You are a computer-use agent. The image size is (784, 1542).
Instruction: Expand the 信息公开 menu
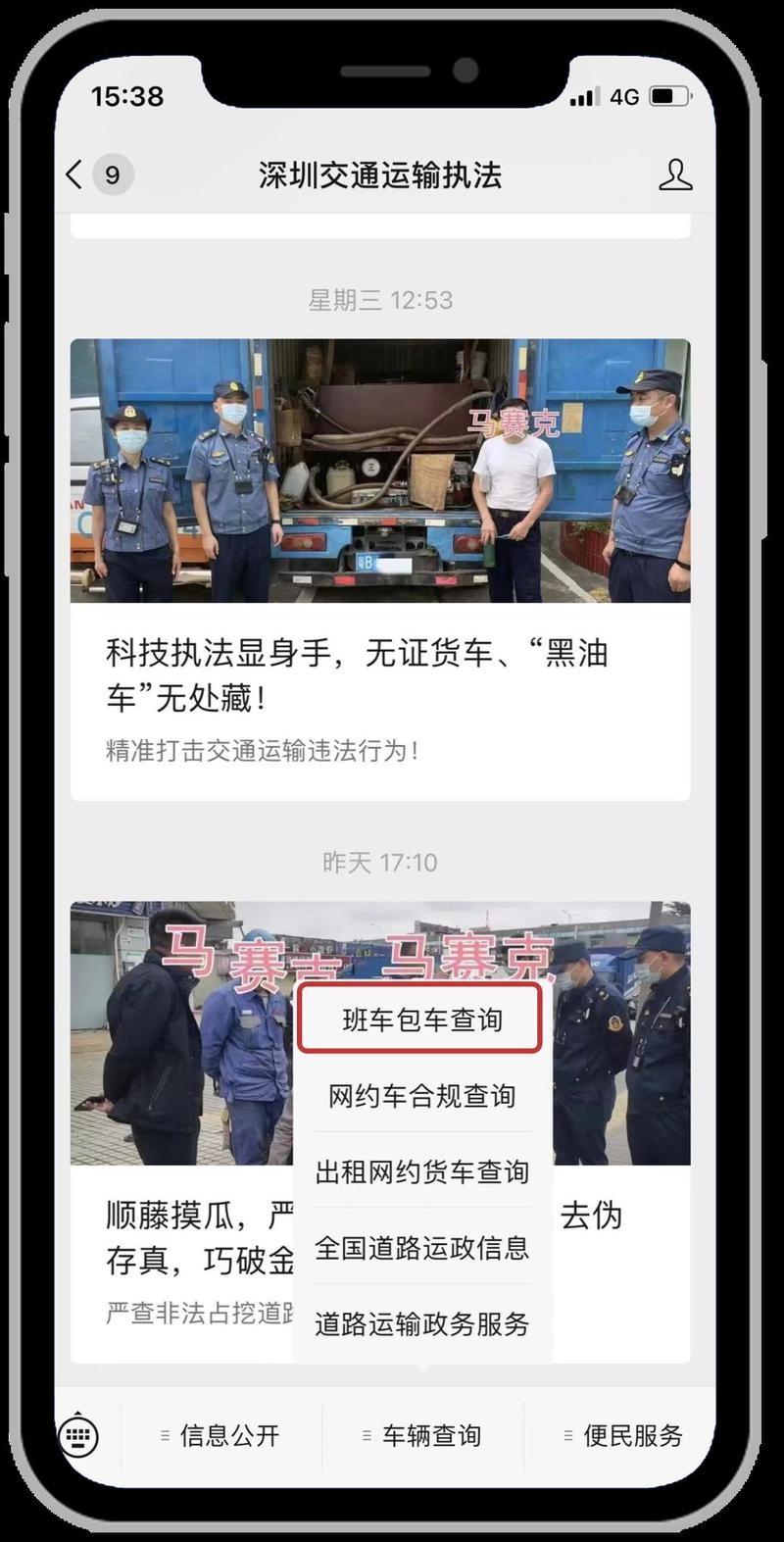coord(221,1437)
